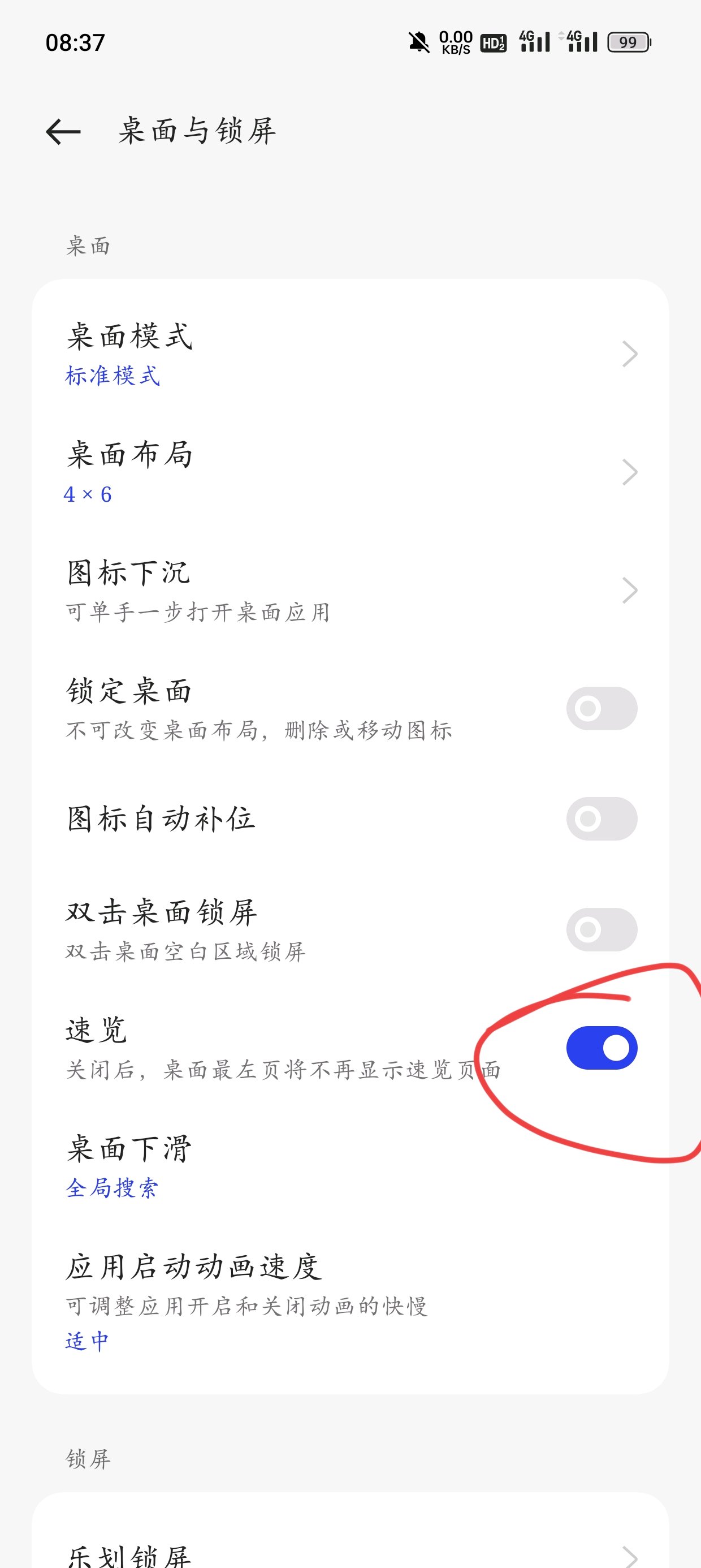
Task: Enable 锁定桌面 switch
Action: 601,709
